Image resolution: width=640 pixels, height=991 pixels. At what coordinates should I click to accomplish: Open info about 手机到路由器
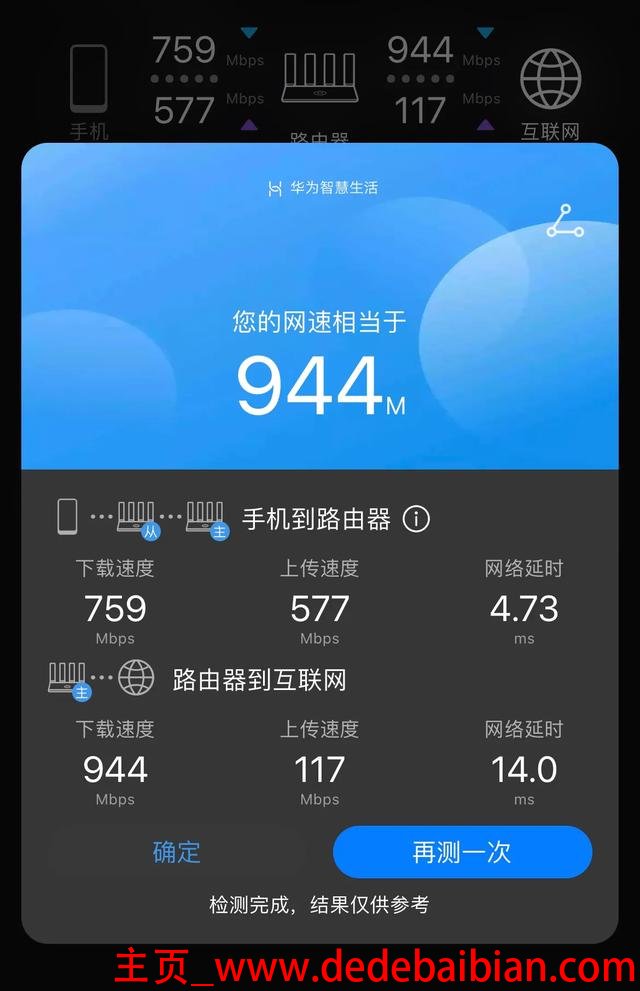[x=416, y=519]
